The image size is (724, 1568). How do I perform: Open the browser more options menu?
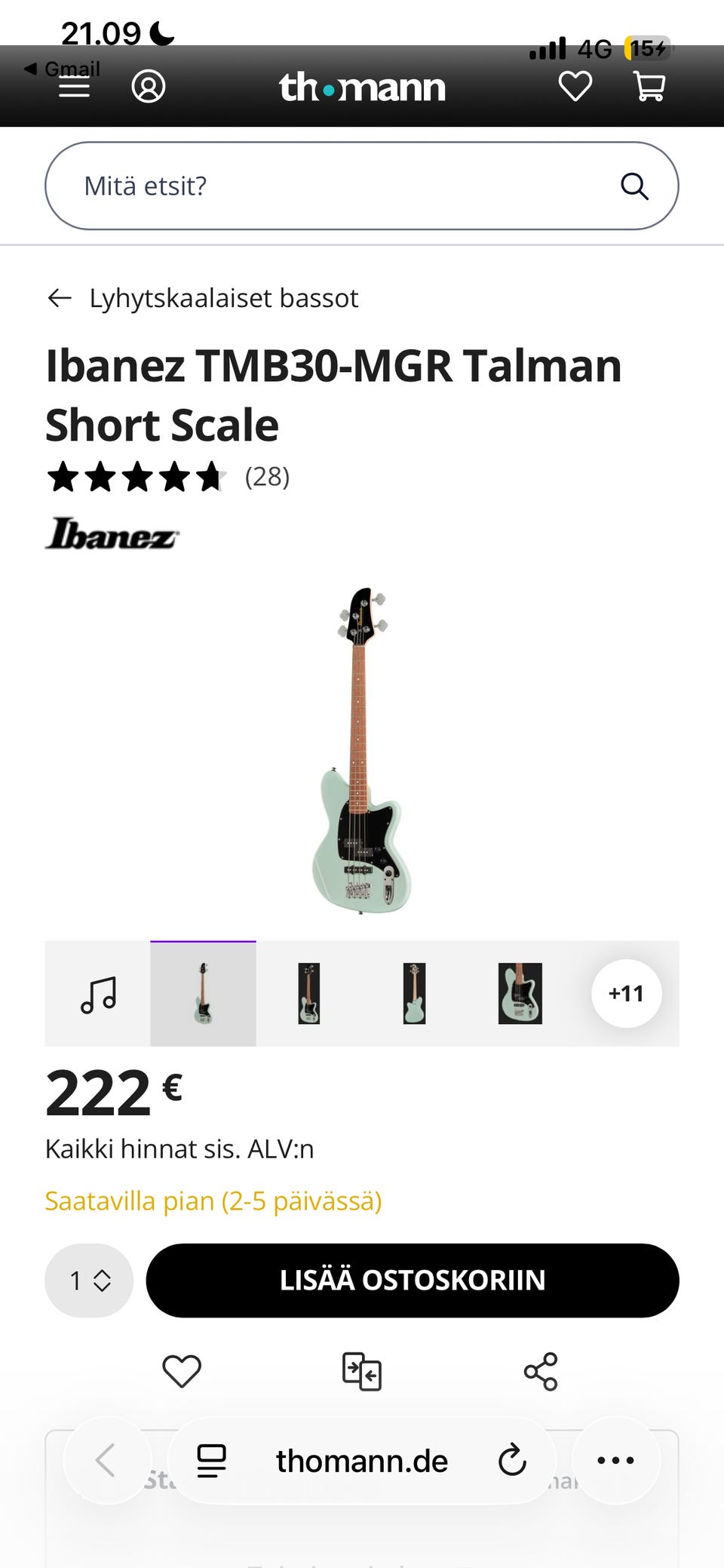click(x=615, y=1461)
